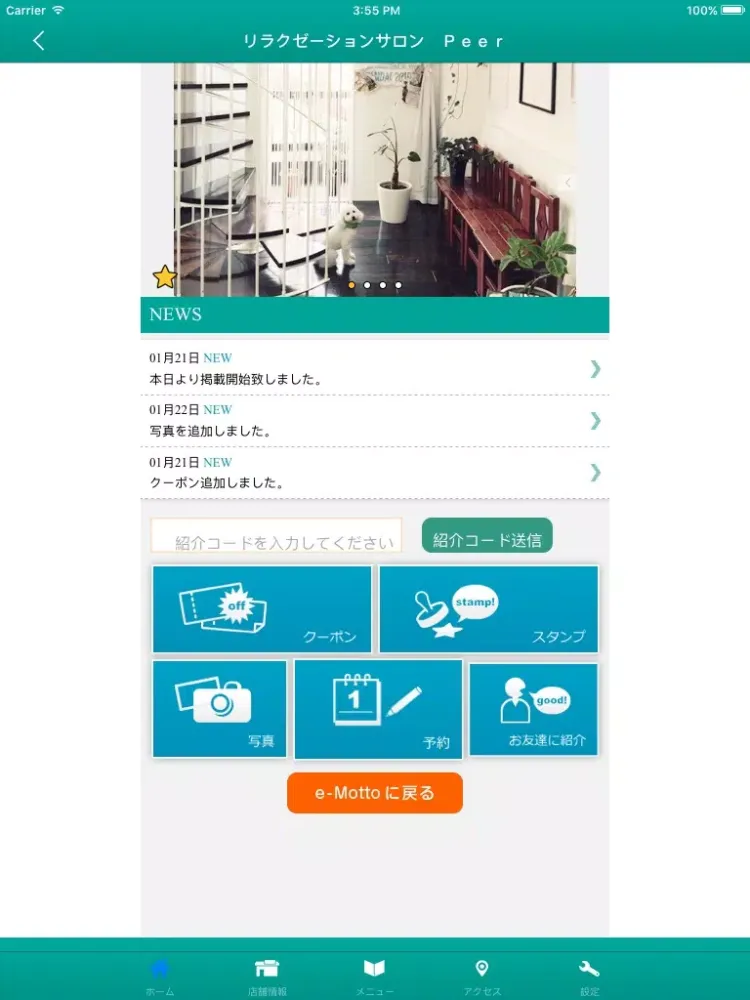750x1000 pixels.
Task: Open the news item 写真を追加しました
Action: click(x=374, y=420)
